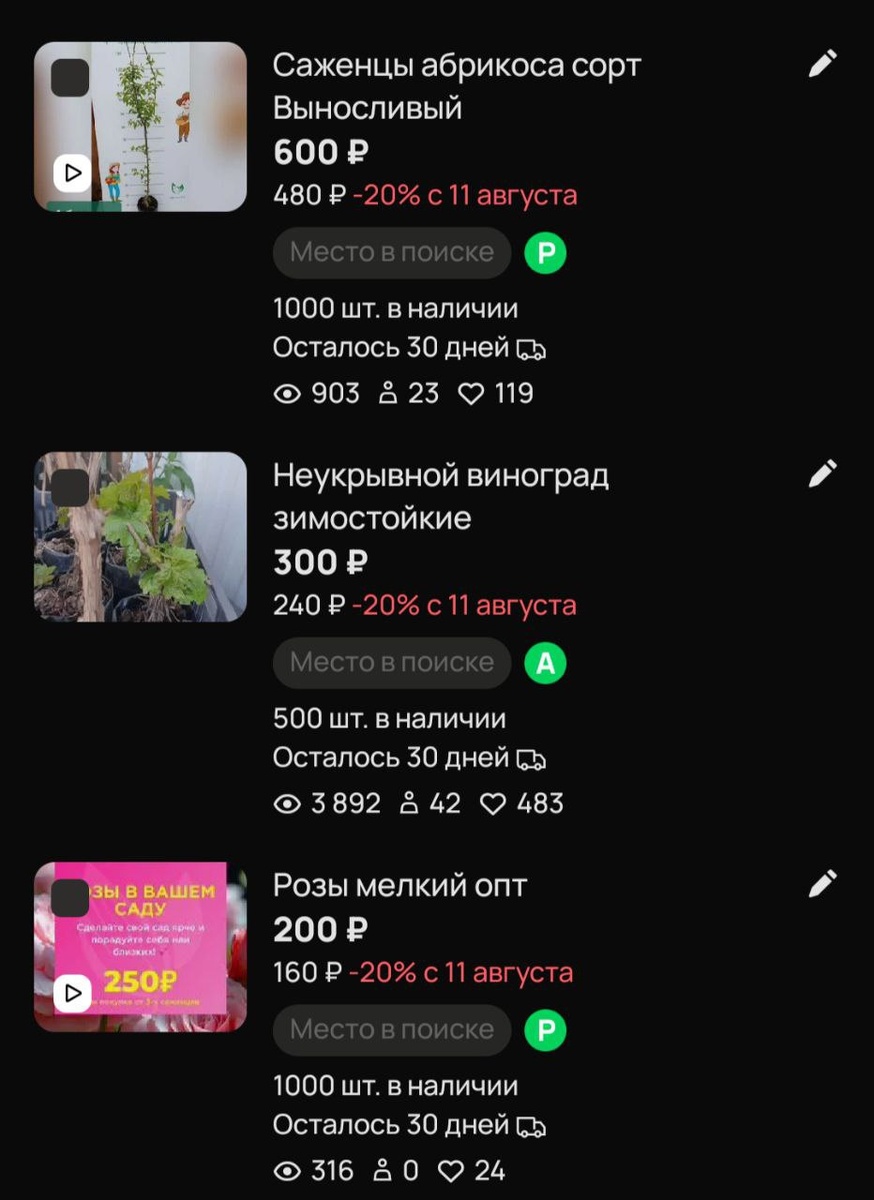The image size is (874, 1200).
Task: Play the roses promo video
Action: point(70,993)
